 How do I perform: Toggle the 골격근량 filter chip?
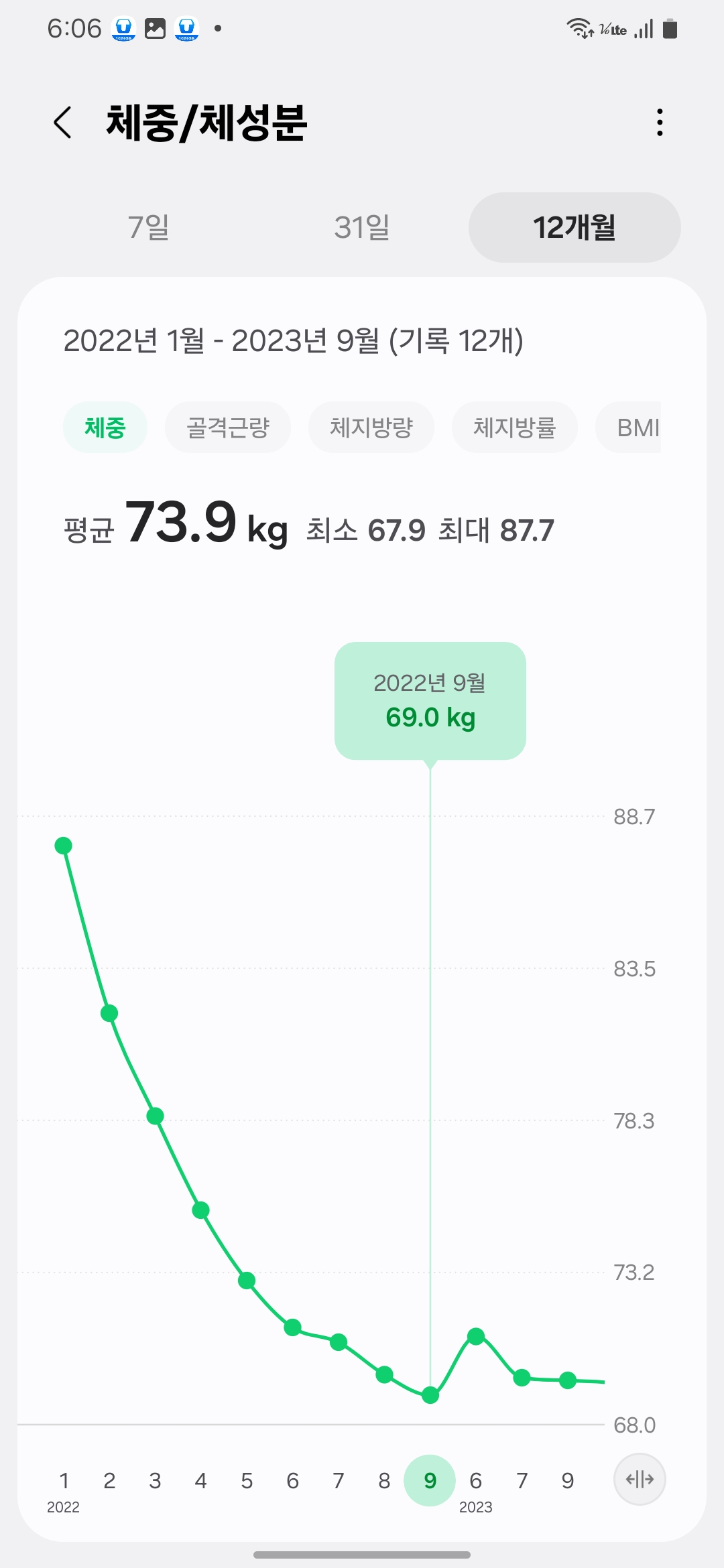click(228, 427)
